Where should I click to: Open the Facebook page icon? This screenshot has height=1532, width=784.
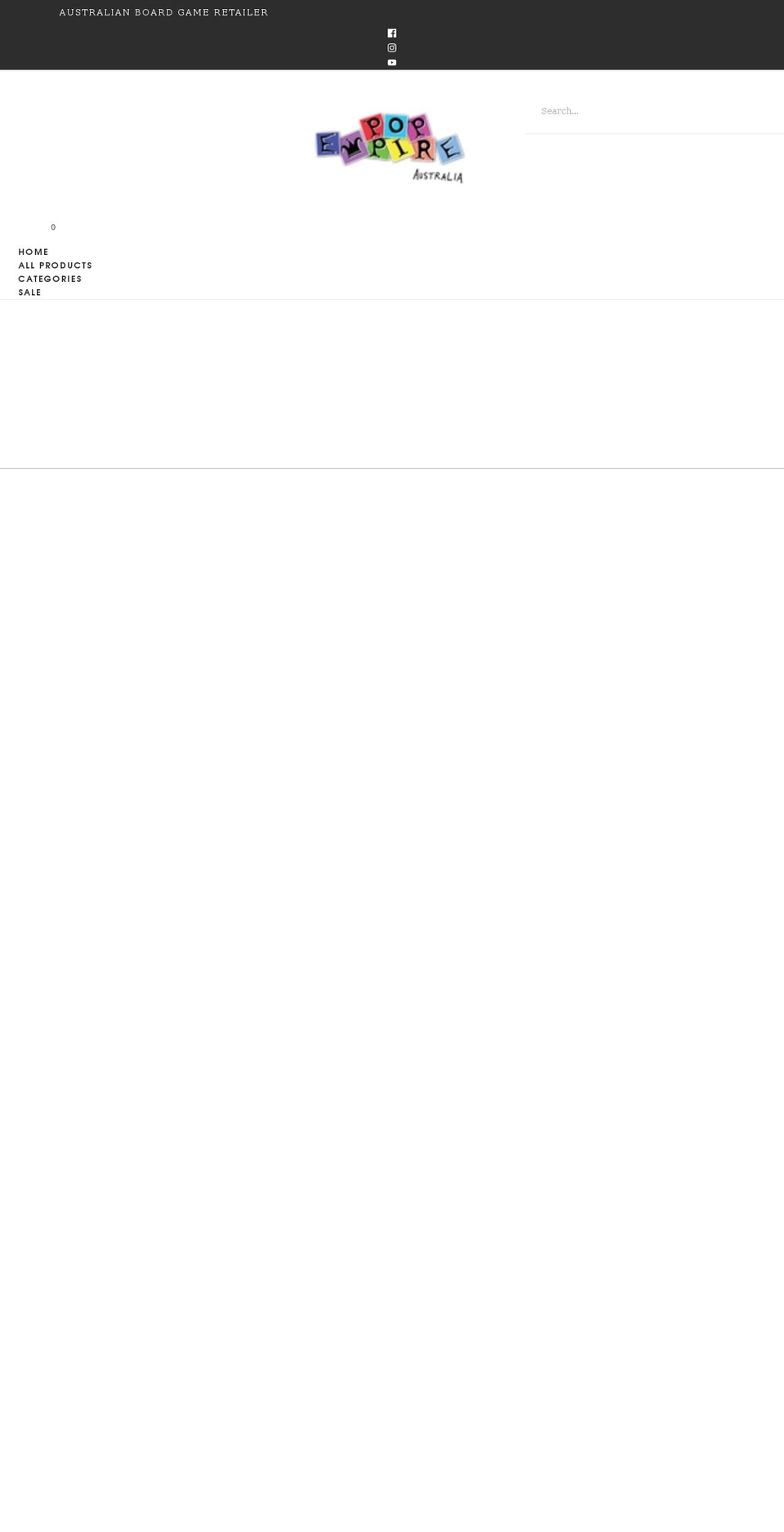point(392,33)
